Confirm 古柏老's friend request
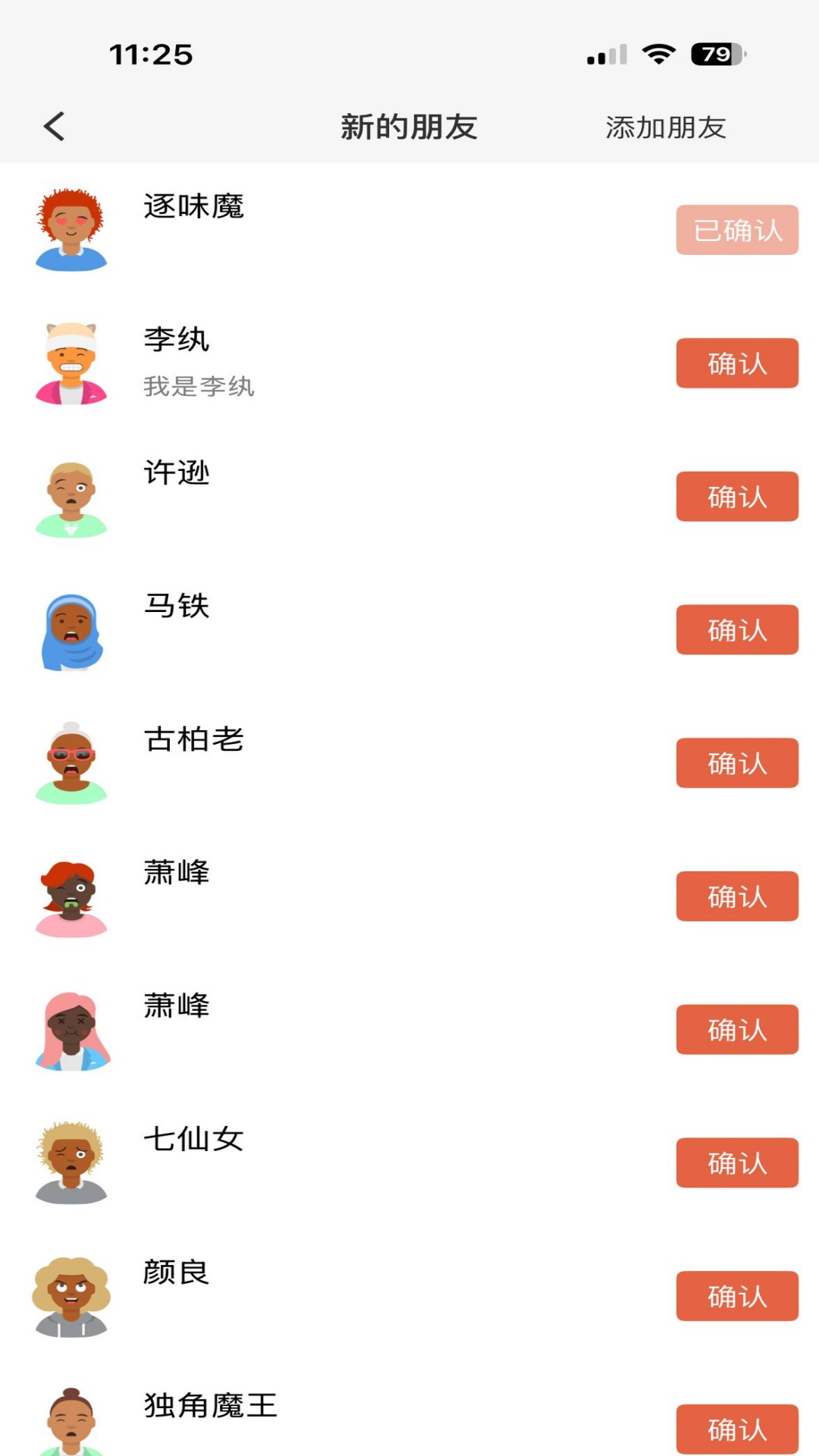This screenshot has width=819, height=1456. pyautogui.click(x=736, y=764)
